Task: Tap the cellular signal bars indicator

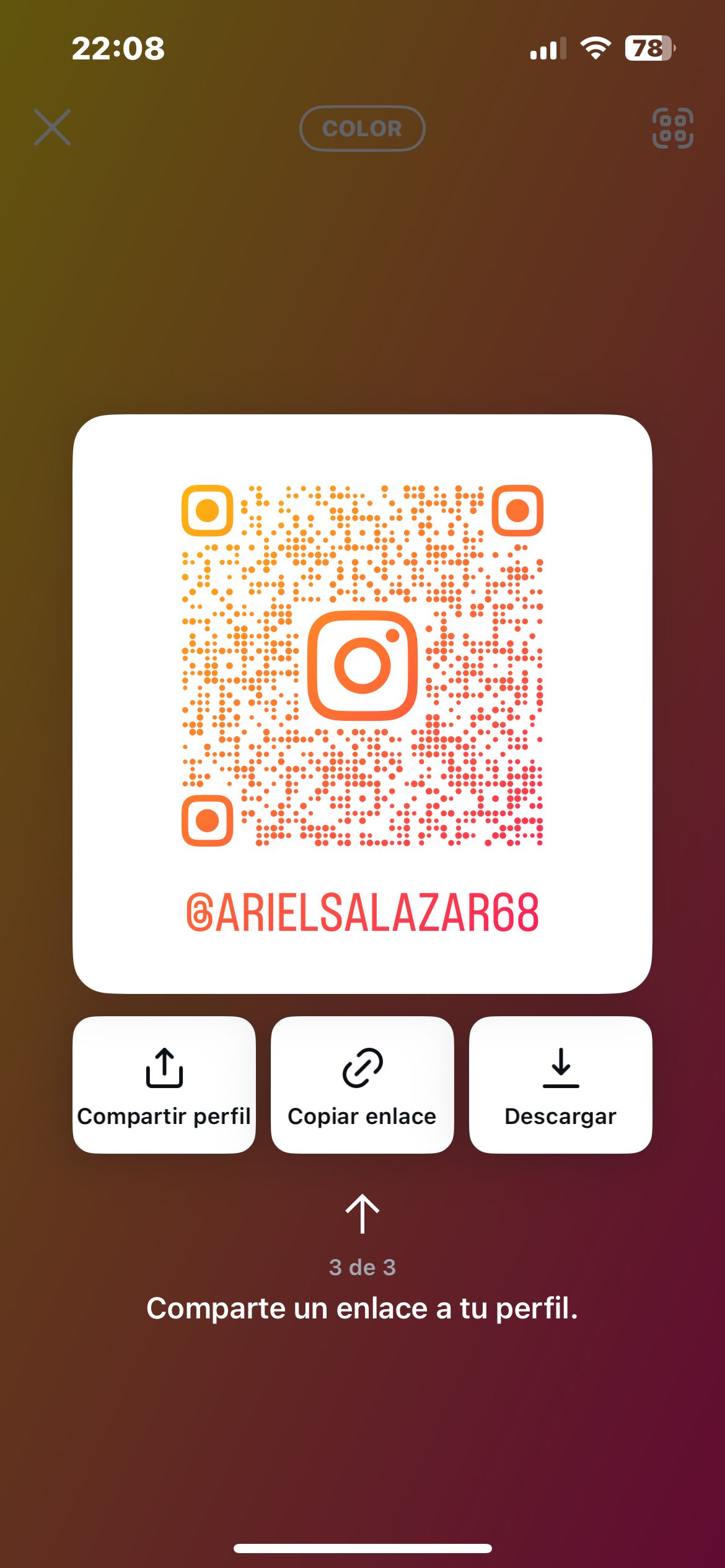Action: click(548, 46)
